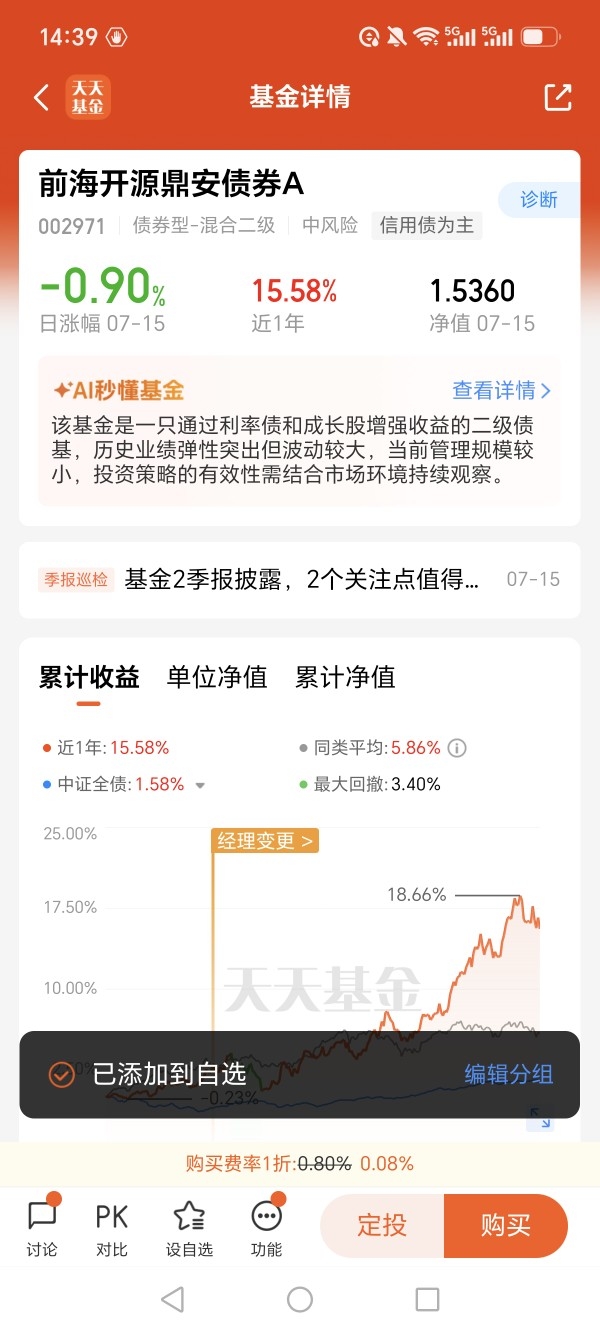Tap the 设自选 star button
600x1332 pixels.
click(x=189, y=1229)
